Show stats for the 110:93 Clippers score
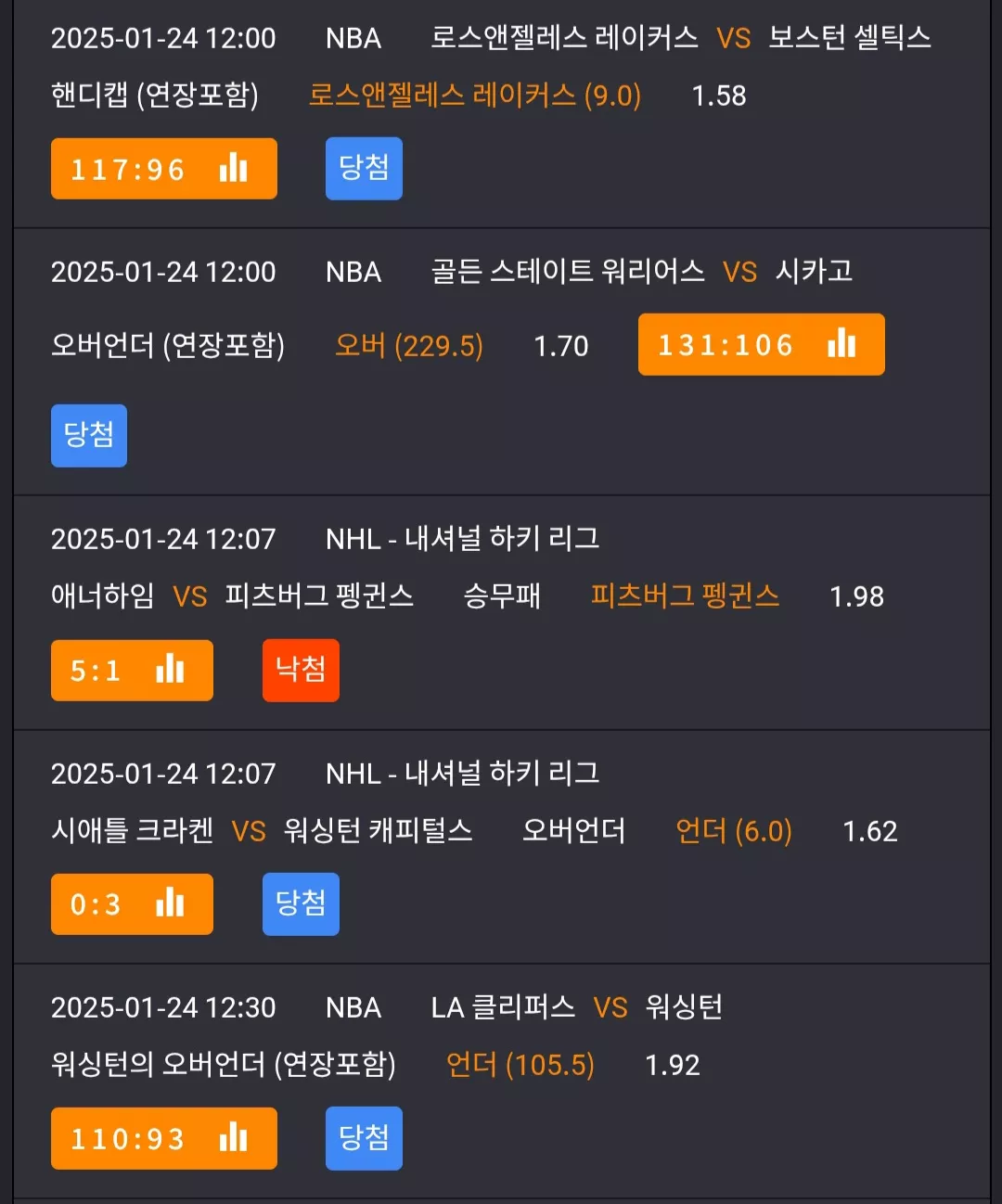This screenshot has height=1204, width=1002. click(x=163, y=1138)
